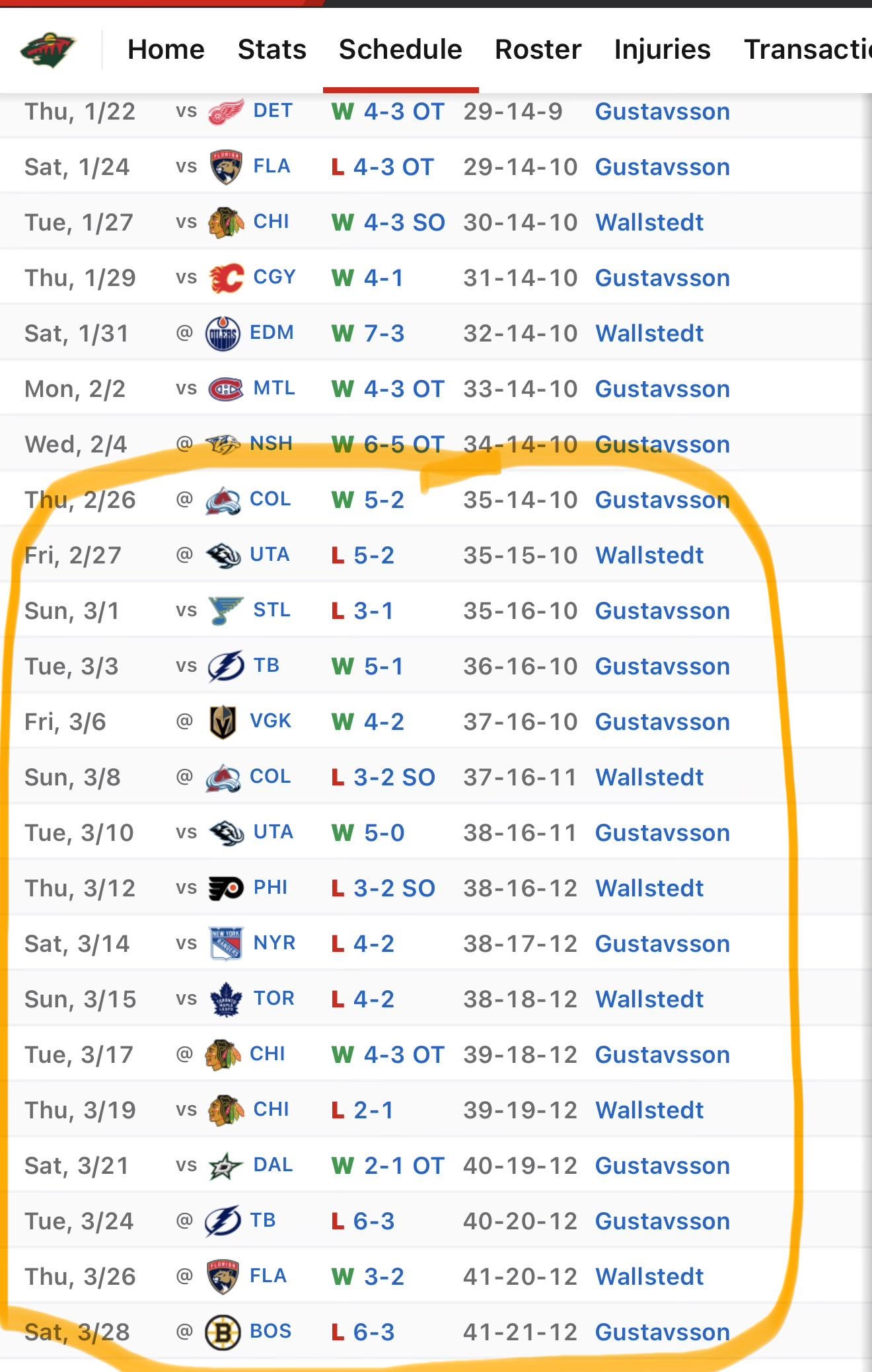Image resolution: width=872 pixels, height=1372 pixels.
Task: Open the DET team link
Action: [272, 111]
